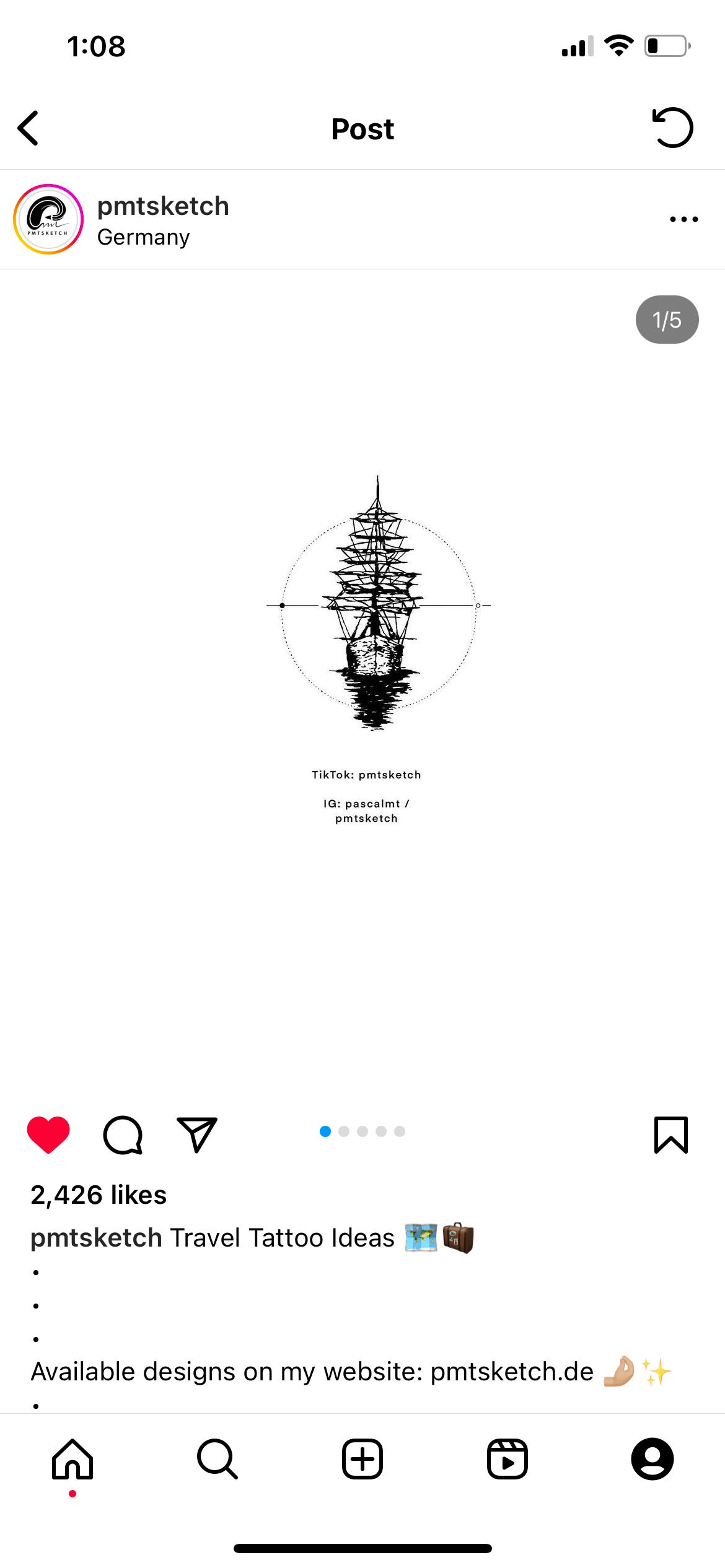
Task: Unlike the post with the red heart
Action: pyautogui.click(x=48, y=1135)
